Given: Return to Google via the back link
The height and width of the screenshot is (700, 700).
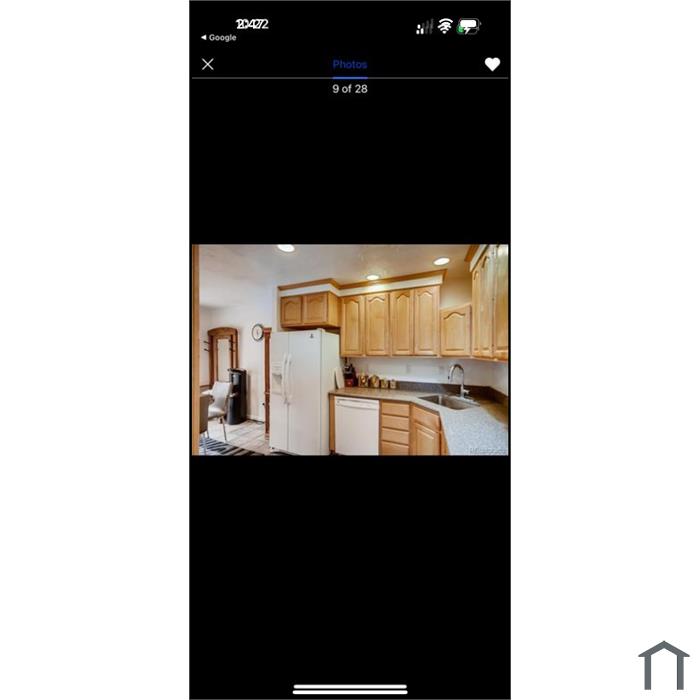Looking at the screenshot, I should (x=219, y=38).
